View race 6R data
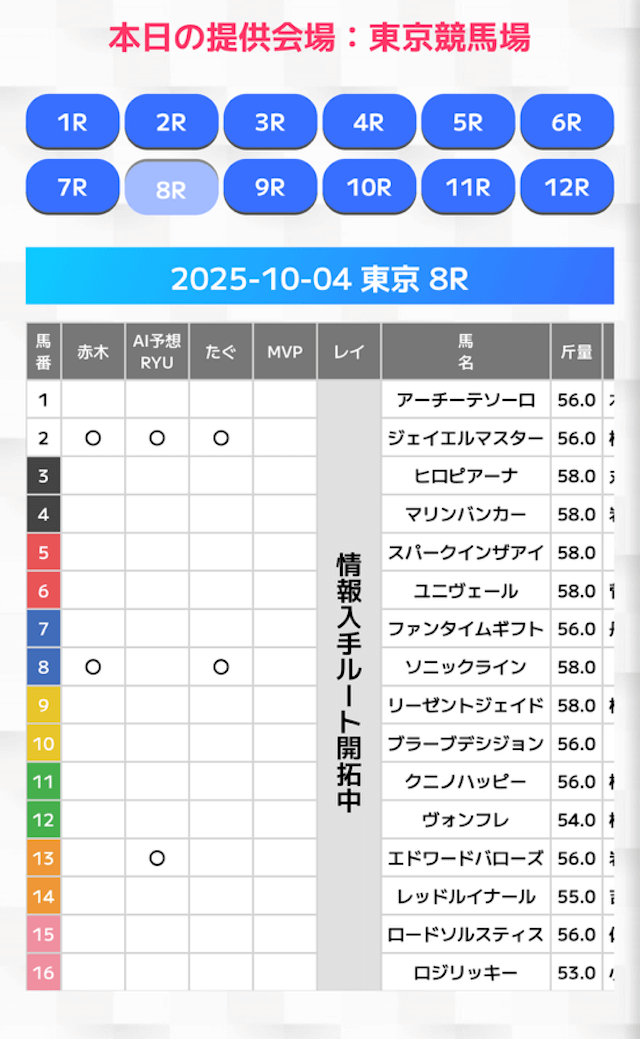Viewport: 640px width, 1039px height. [567, 122]
